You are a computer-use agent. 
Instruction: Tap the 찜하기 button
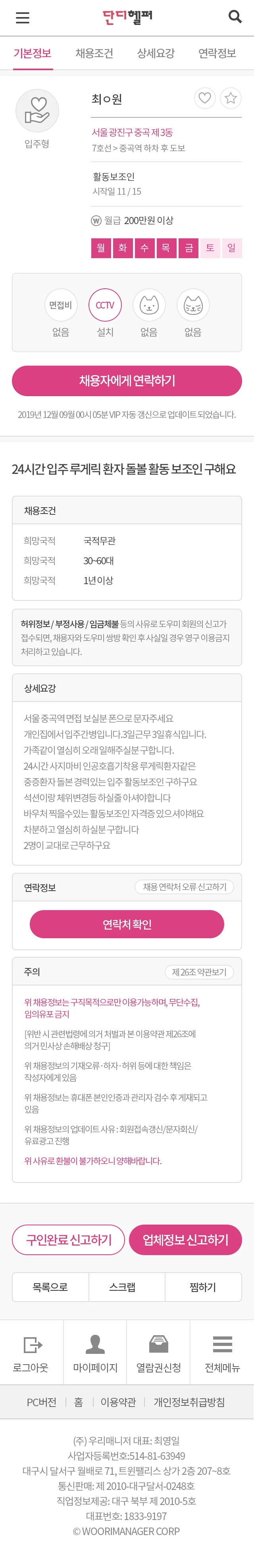click(203, 1287)
